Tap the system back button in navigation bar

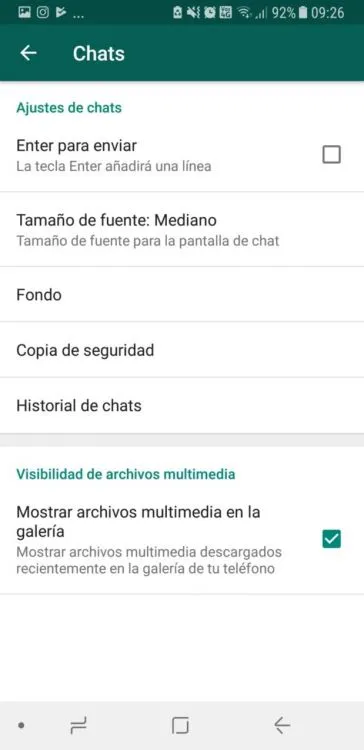click(x=282, y=726)
